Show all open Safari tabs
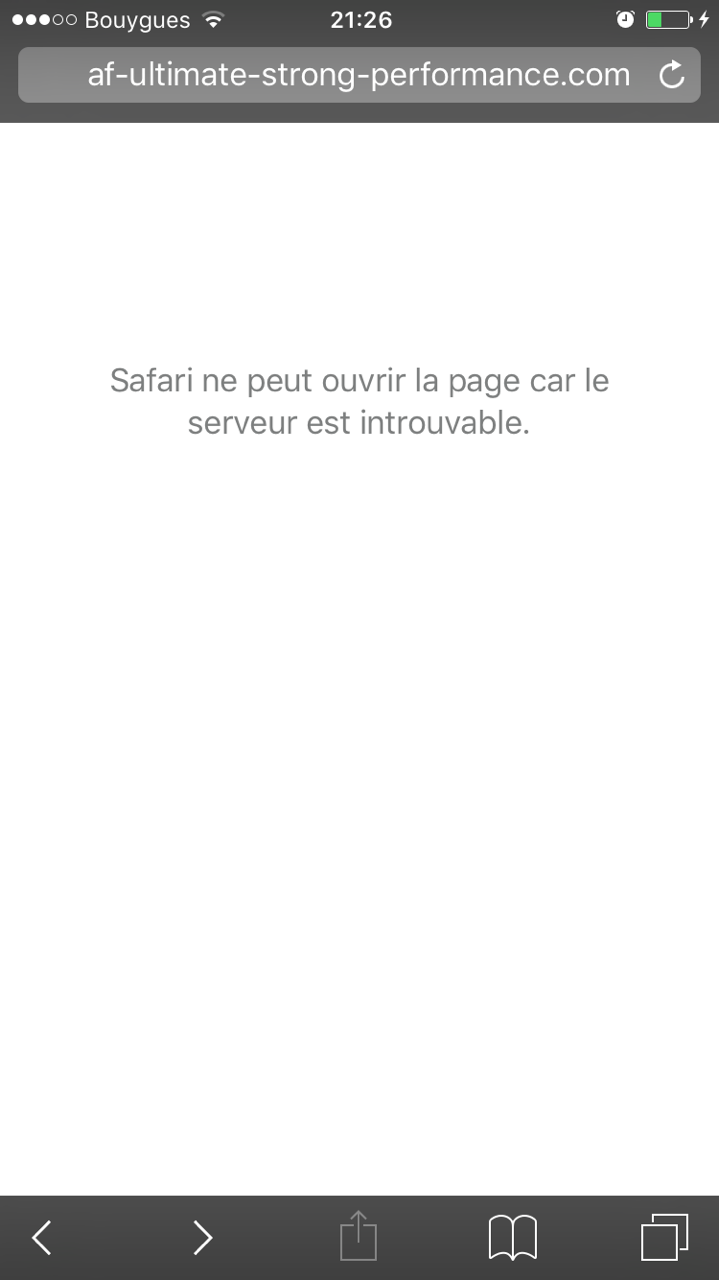The image size is (719, 1280). coord(664,1237)
